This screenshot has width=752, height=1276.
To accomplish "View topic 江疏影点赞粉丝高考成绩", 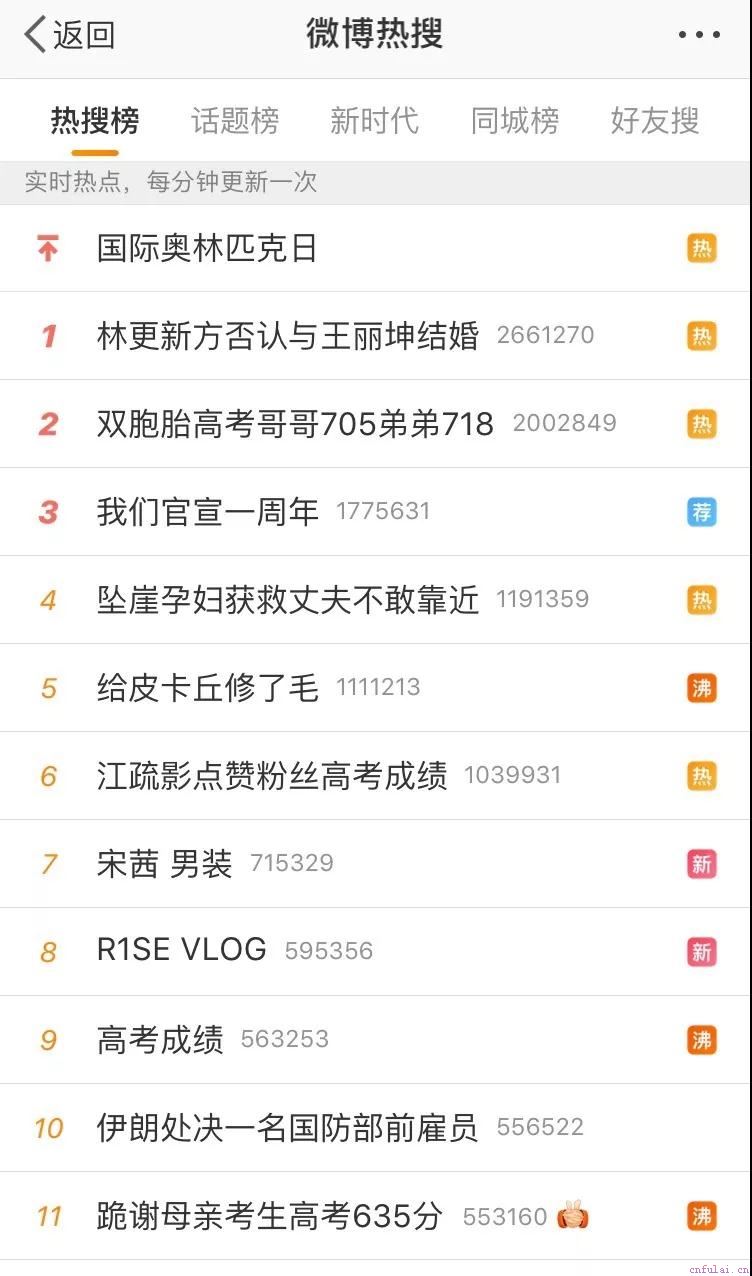I will tap(272, 776).
